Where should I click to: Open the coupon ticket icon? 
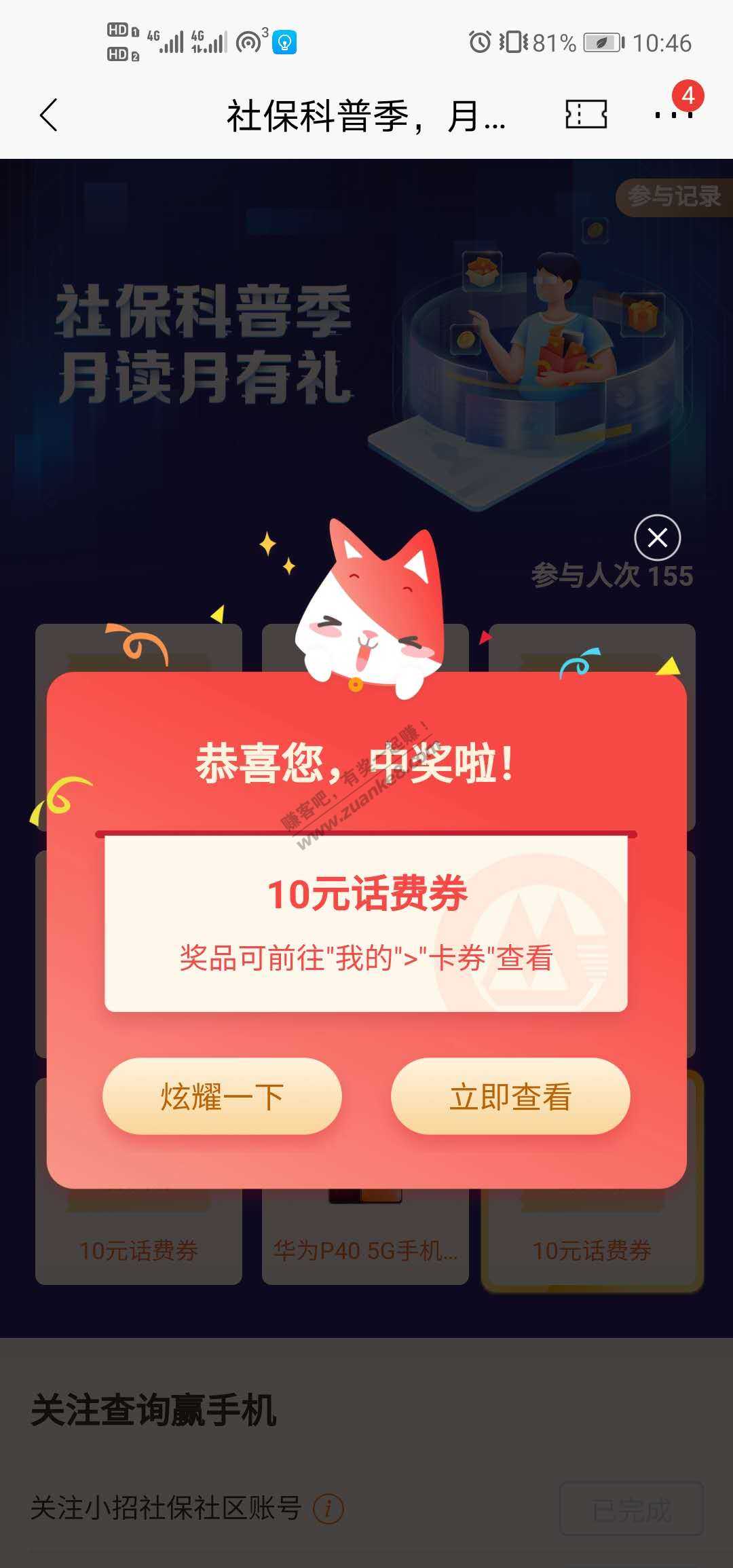tap(586, 114)
